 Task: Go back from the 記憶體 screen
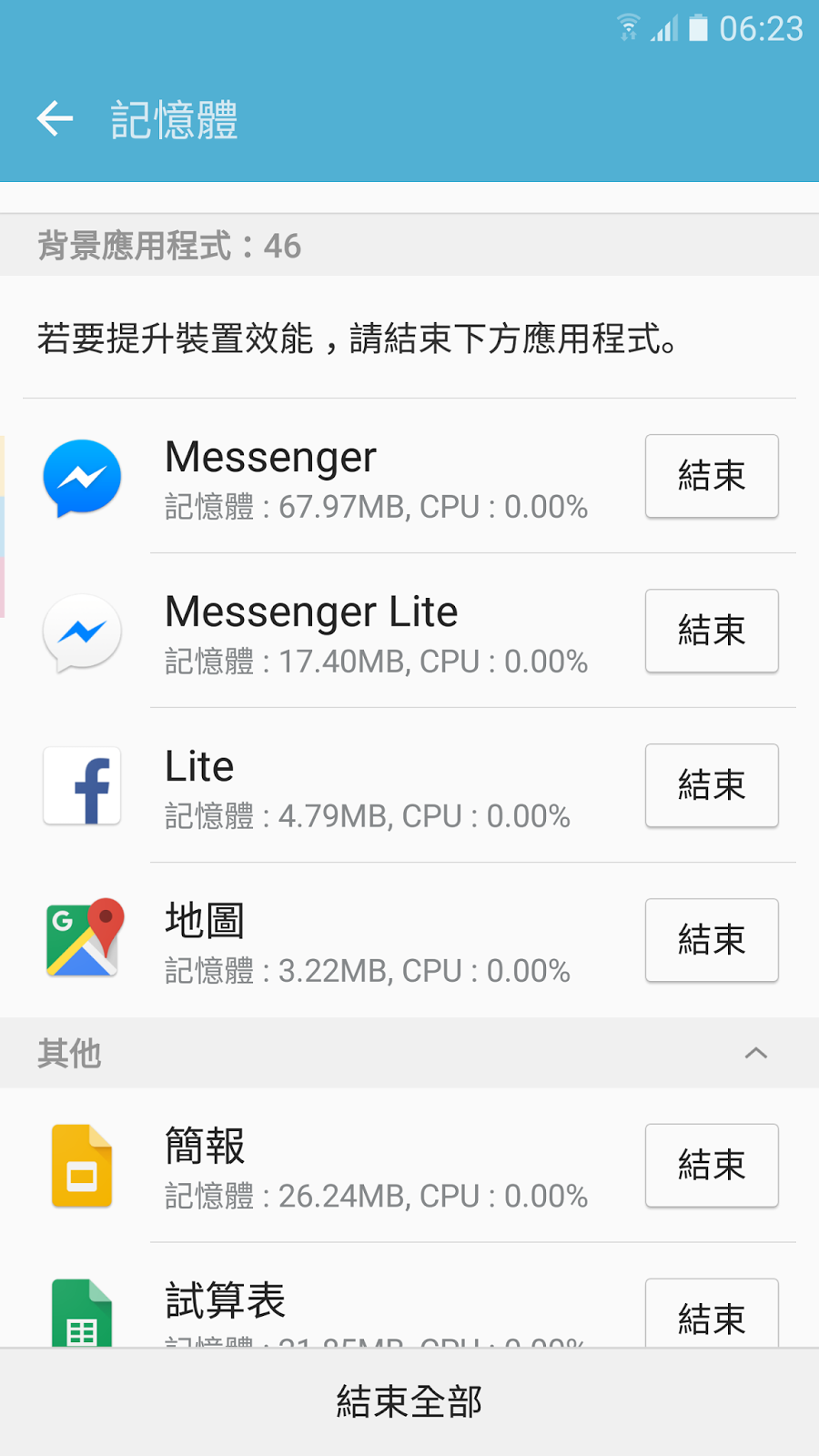coord(55,118)
